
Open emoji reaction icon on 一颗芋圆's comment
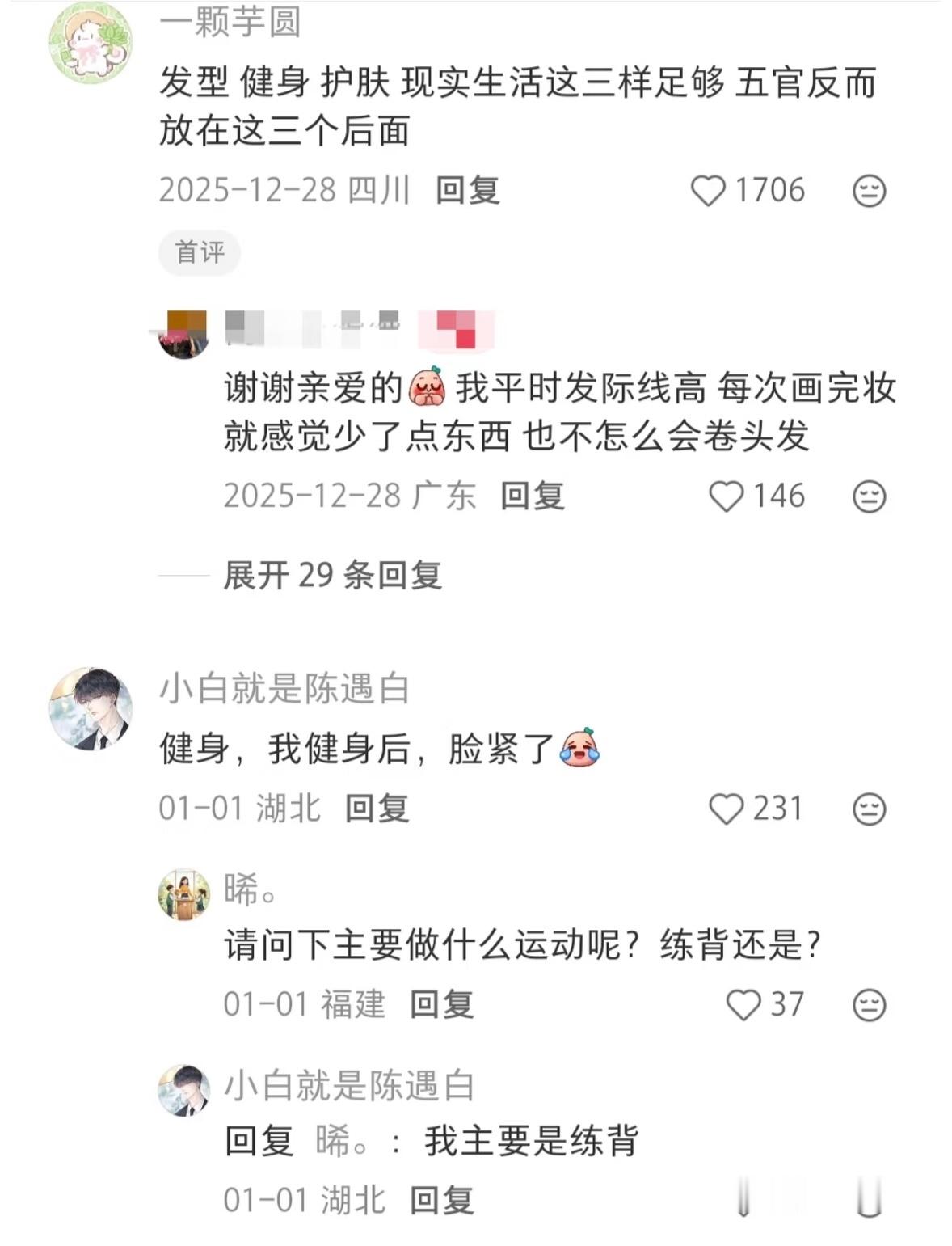coord(867,191)
